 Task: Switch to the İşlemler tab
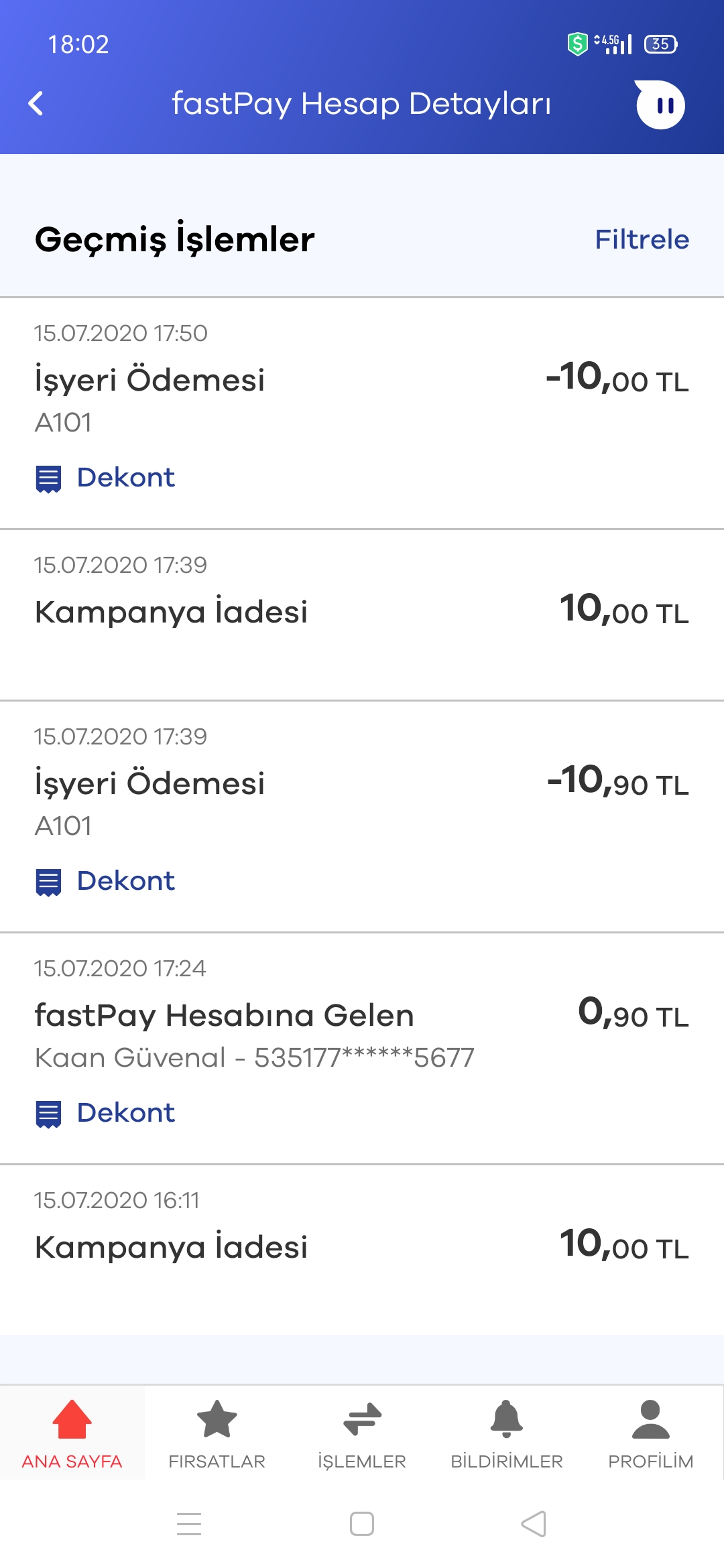(x=362, y=1433)
